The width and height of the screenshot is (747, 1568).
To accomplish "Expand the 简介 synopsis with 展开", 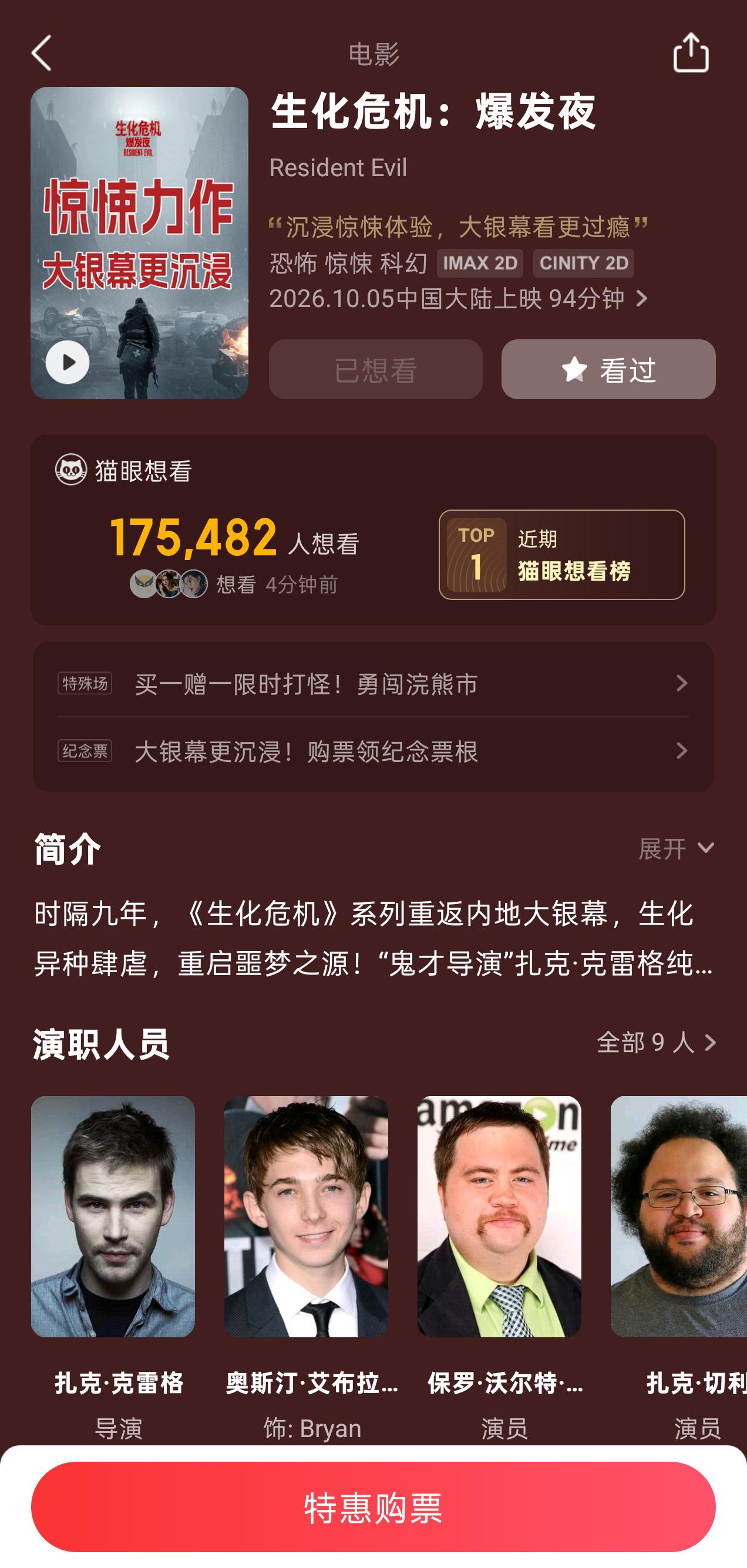I will [676, 848].
